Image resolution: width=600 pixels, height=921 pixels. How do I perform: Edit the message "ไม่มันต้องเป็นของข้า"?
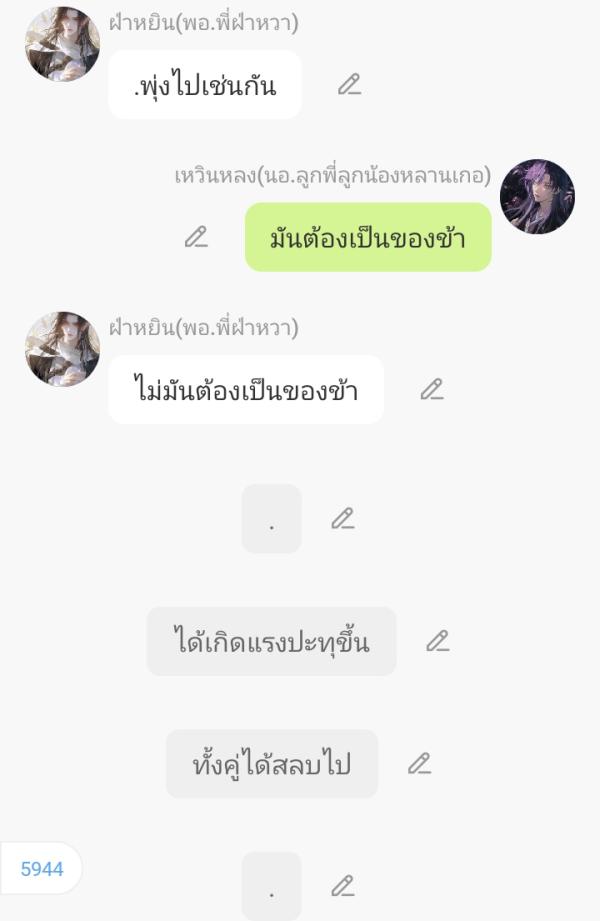tap(431, 390)
